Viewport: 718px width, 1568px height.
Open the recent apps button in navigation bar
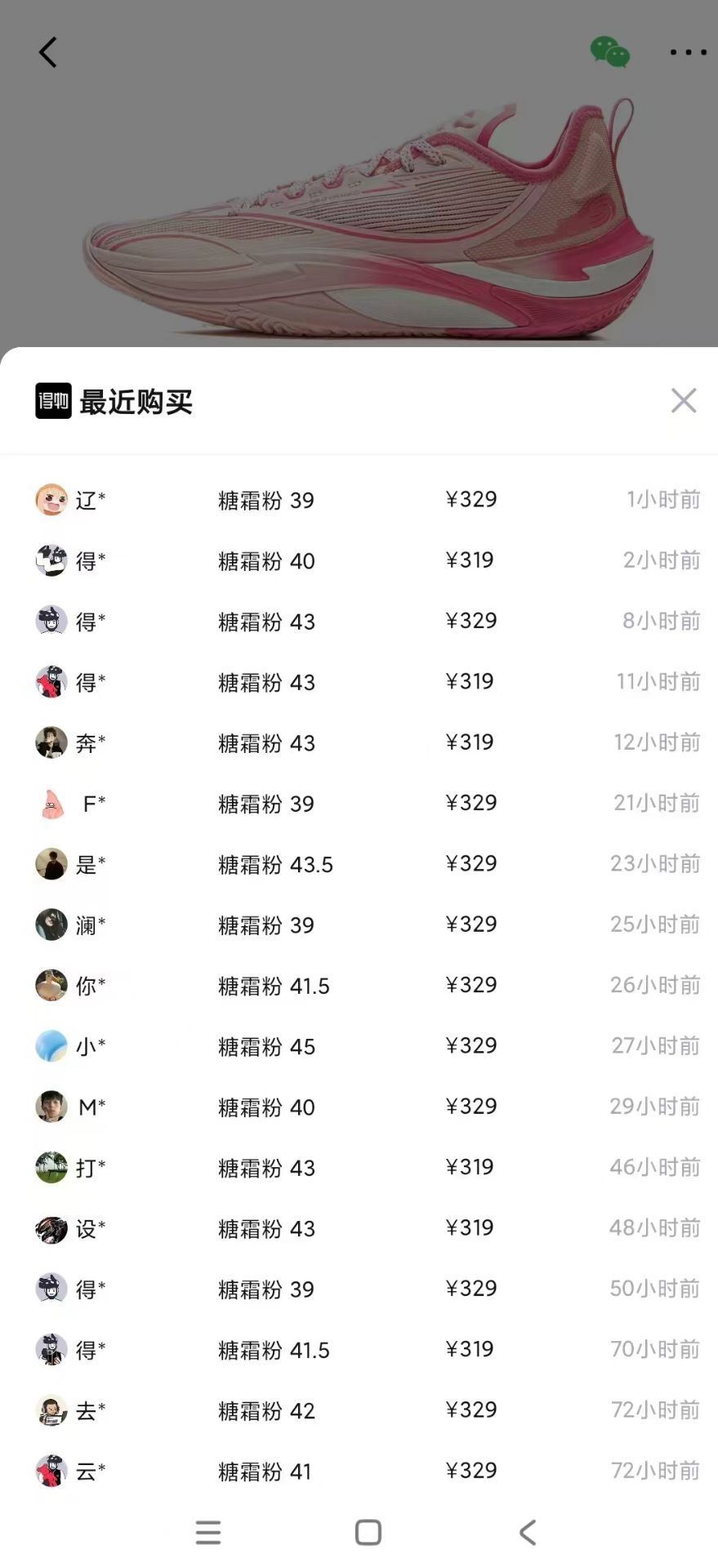click(368, 1533)
